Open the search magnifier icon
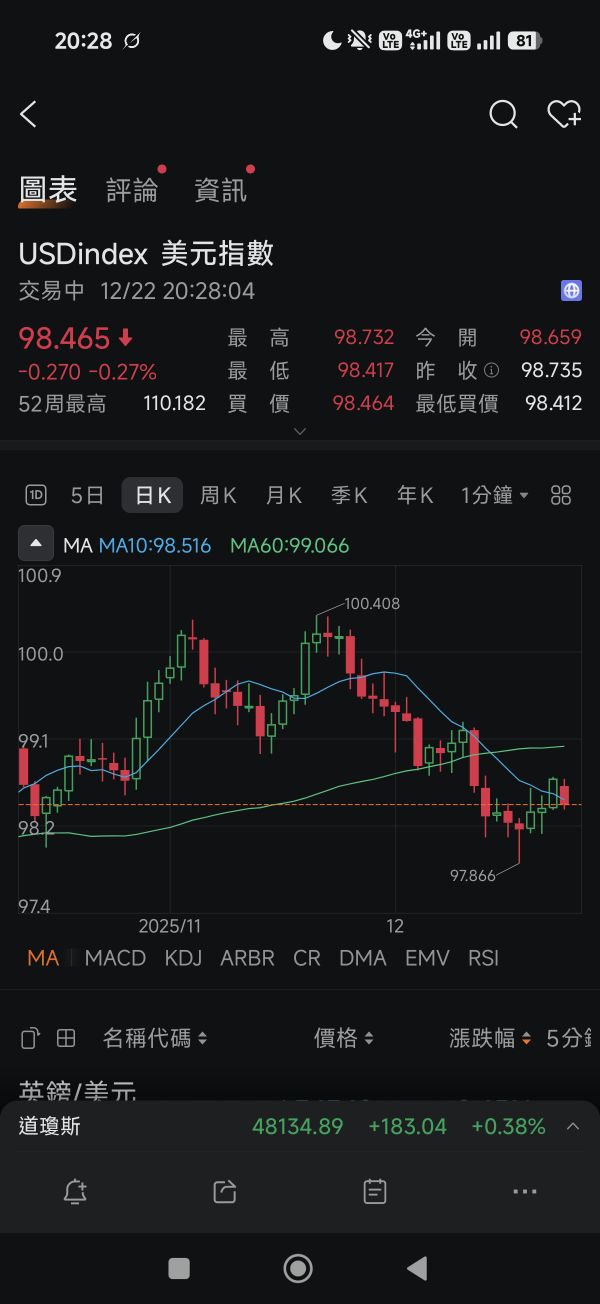 click(x=503, y=115)
